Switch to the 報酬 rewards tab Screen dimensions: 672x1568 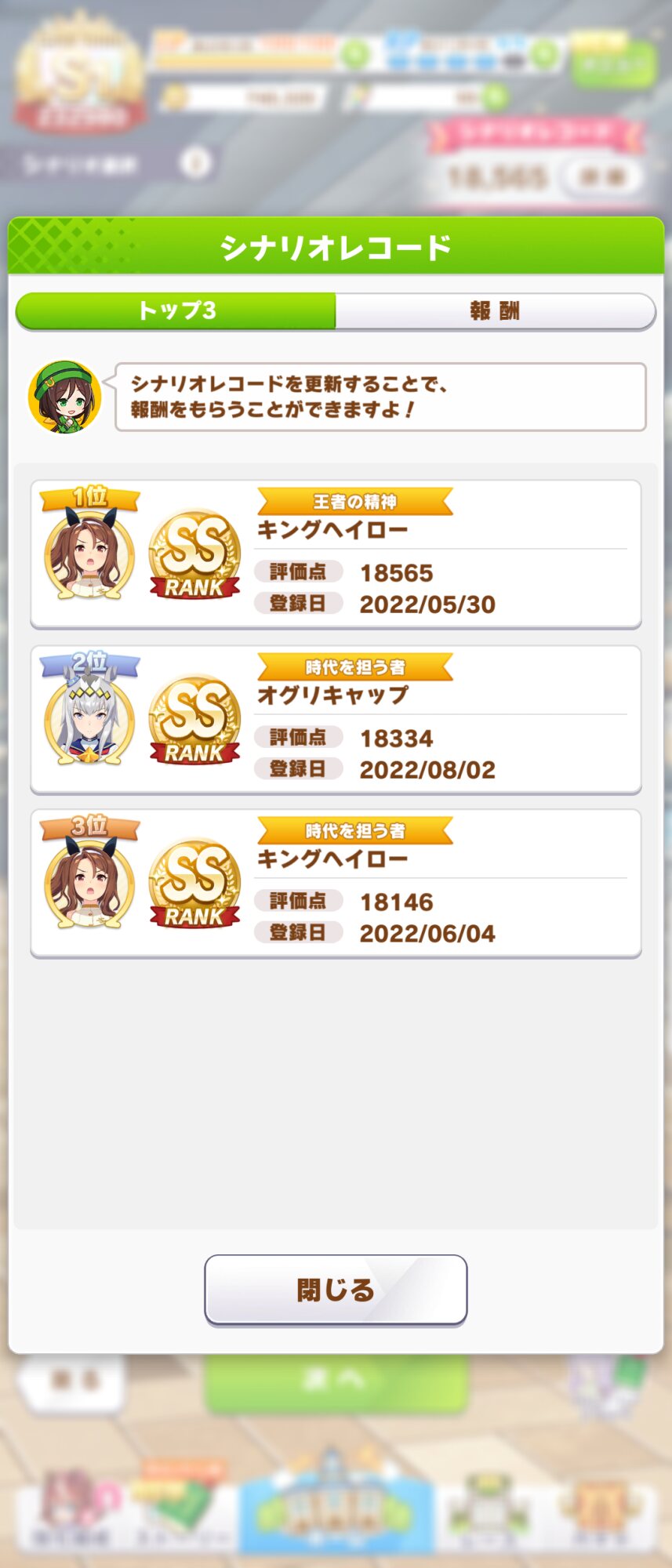pos(495,310)
